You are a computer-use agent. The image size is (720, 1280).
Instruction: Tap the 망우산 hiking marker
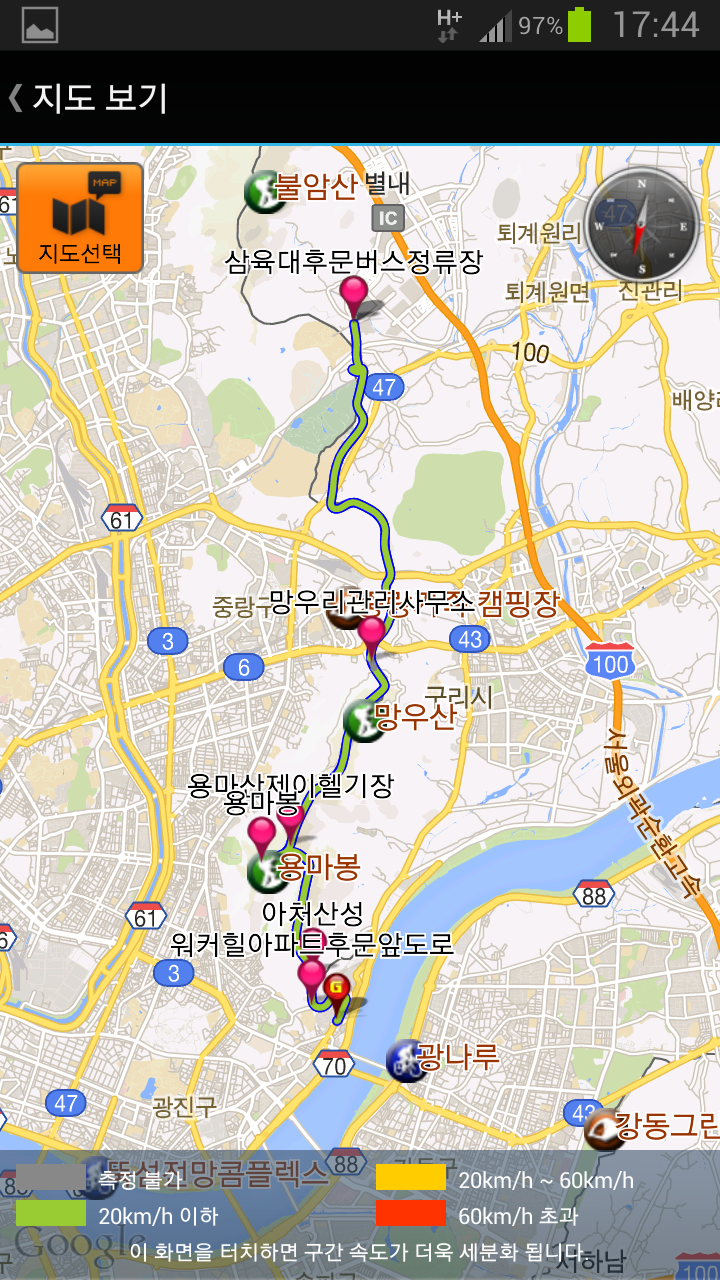point(362,721)
